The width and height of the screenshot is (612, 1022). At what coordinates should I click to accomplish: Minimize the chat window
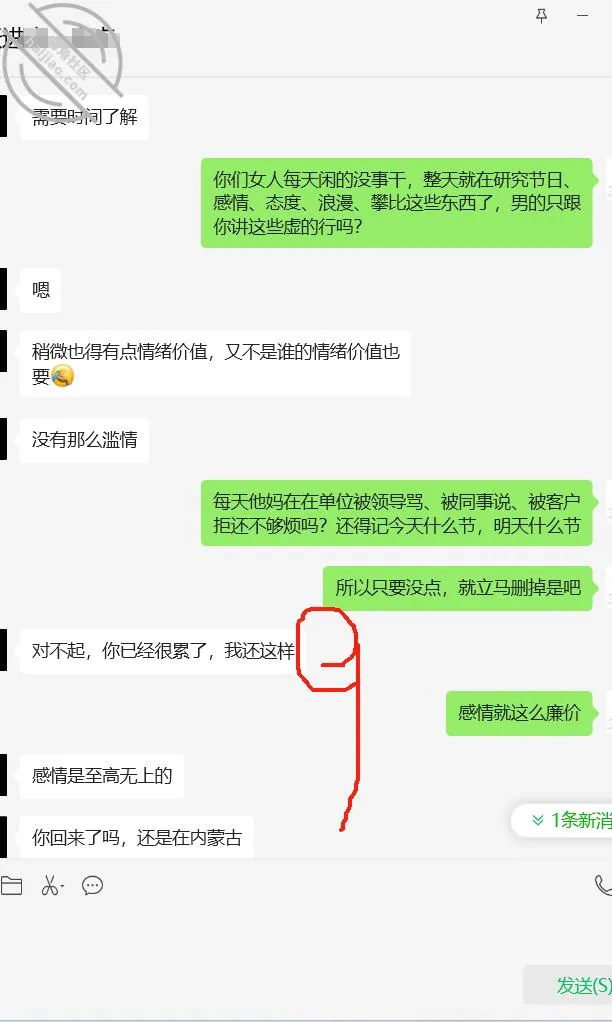pyautogui.click(x=583, y=16)
